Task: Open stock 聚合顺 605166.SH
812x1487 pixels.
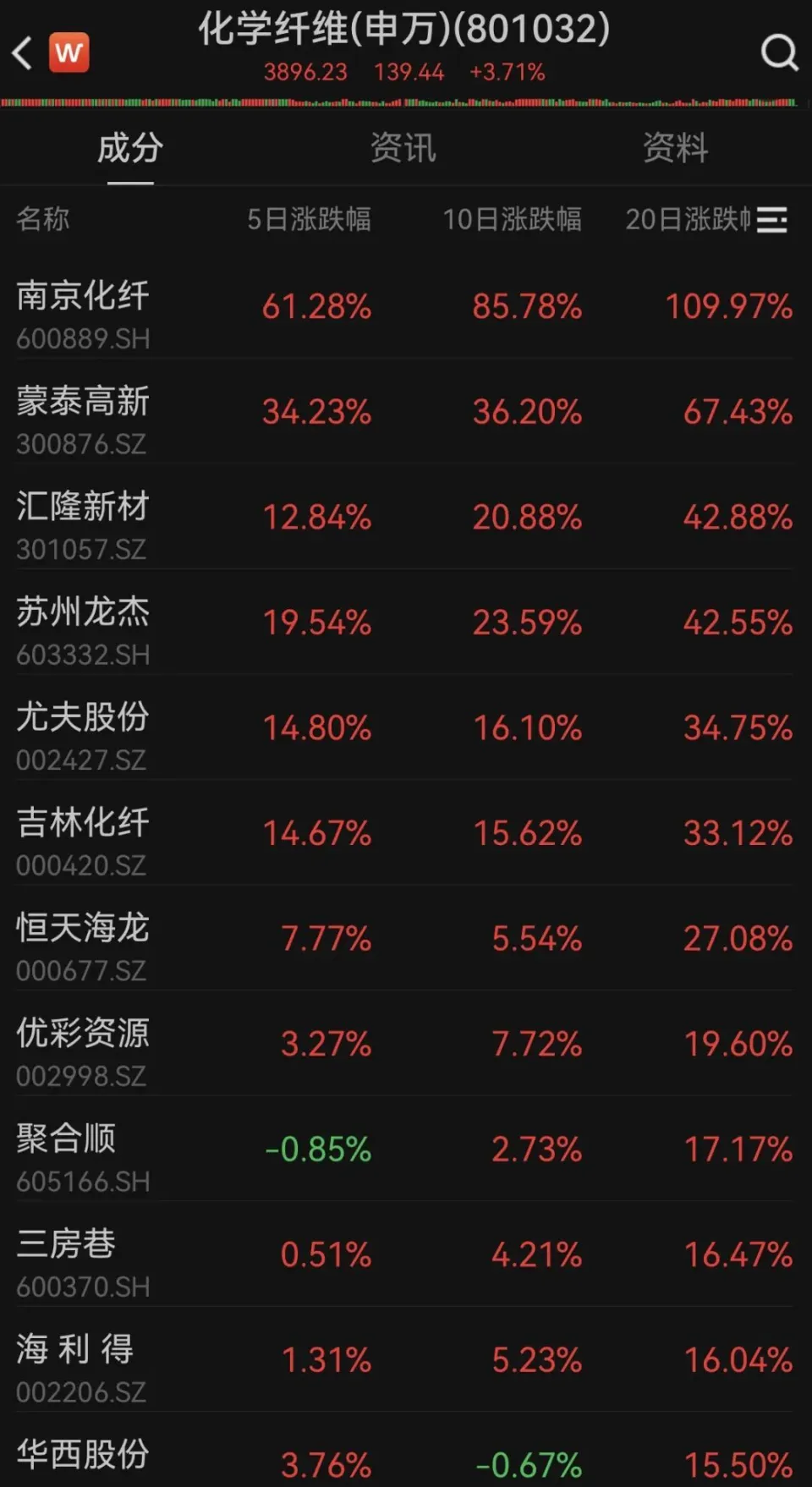Action: 83,1157
